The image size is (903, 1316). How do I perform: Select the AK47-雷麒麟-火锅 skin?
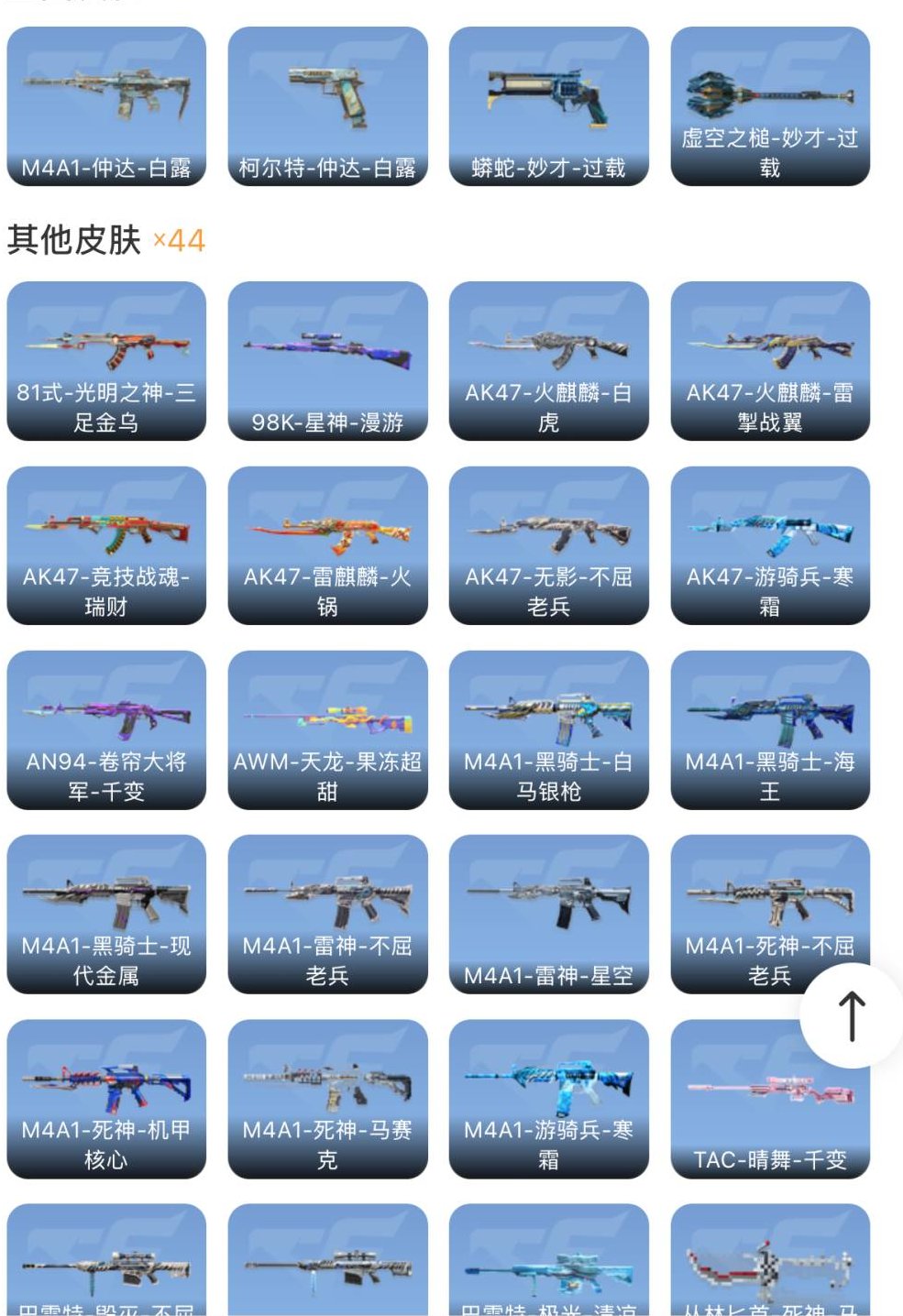[x=328, y=545]
